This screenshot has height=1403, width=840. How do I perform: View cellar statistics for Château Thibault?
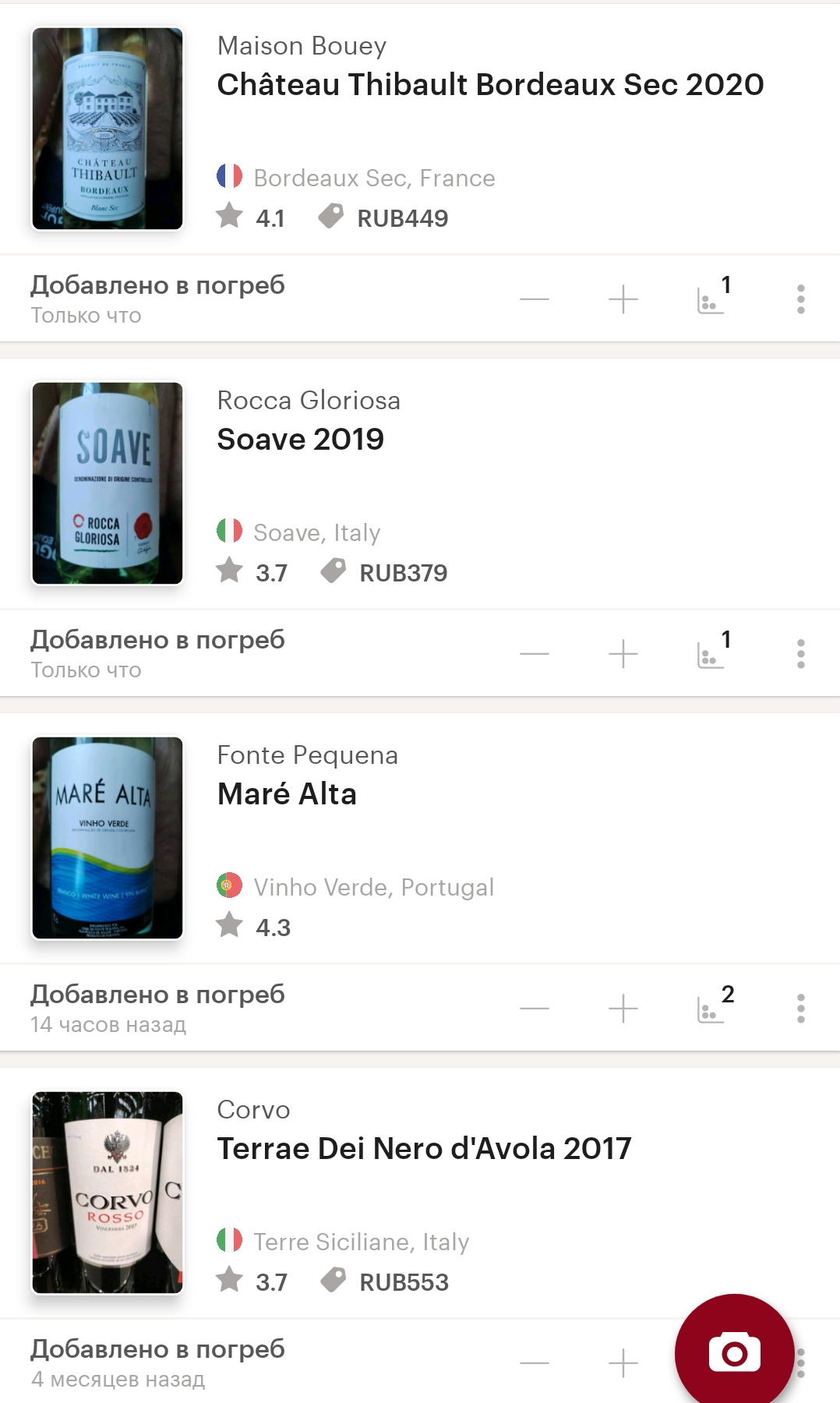[711, 299]
